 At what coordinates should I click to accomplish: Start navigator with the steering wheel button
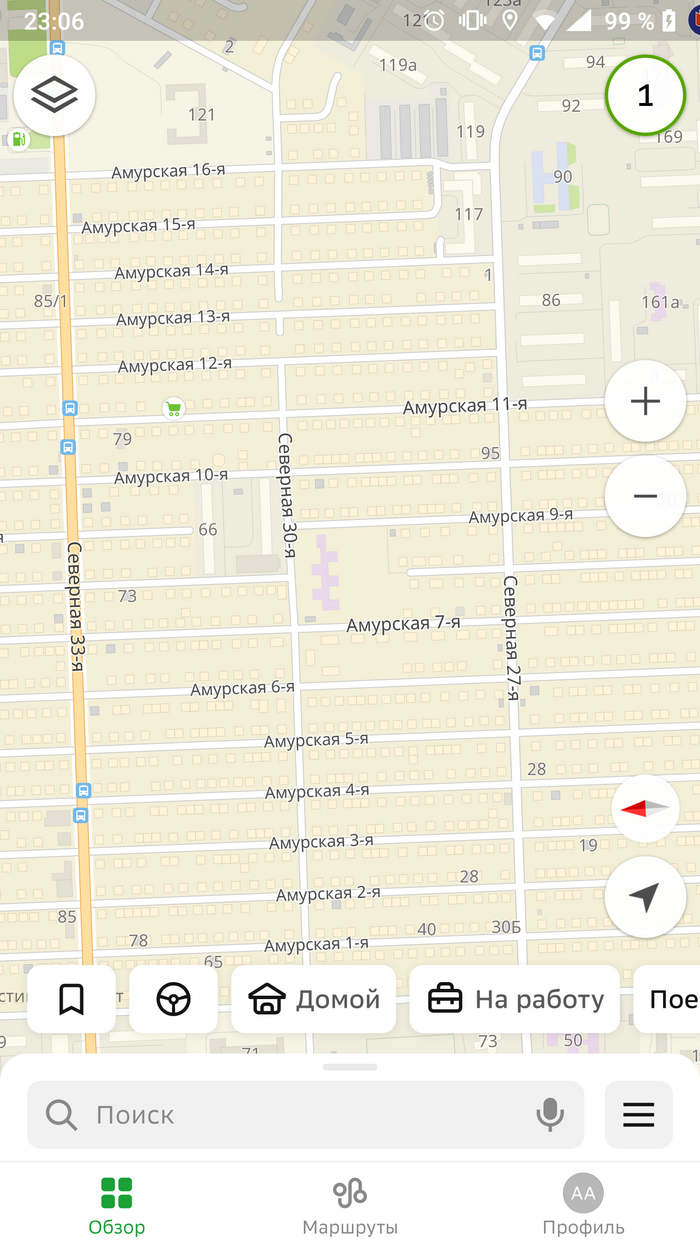[174, 999]
